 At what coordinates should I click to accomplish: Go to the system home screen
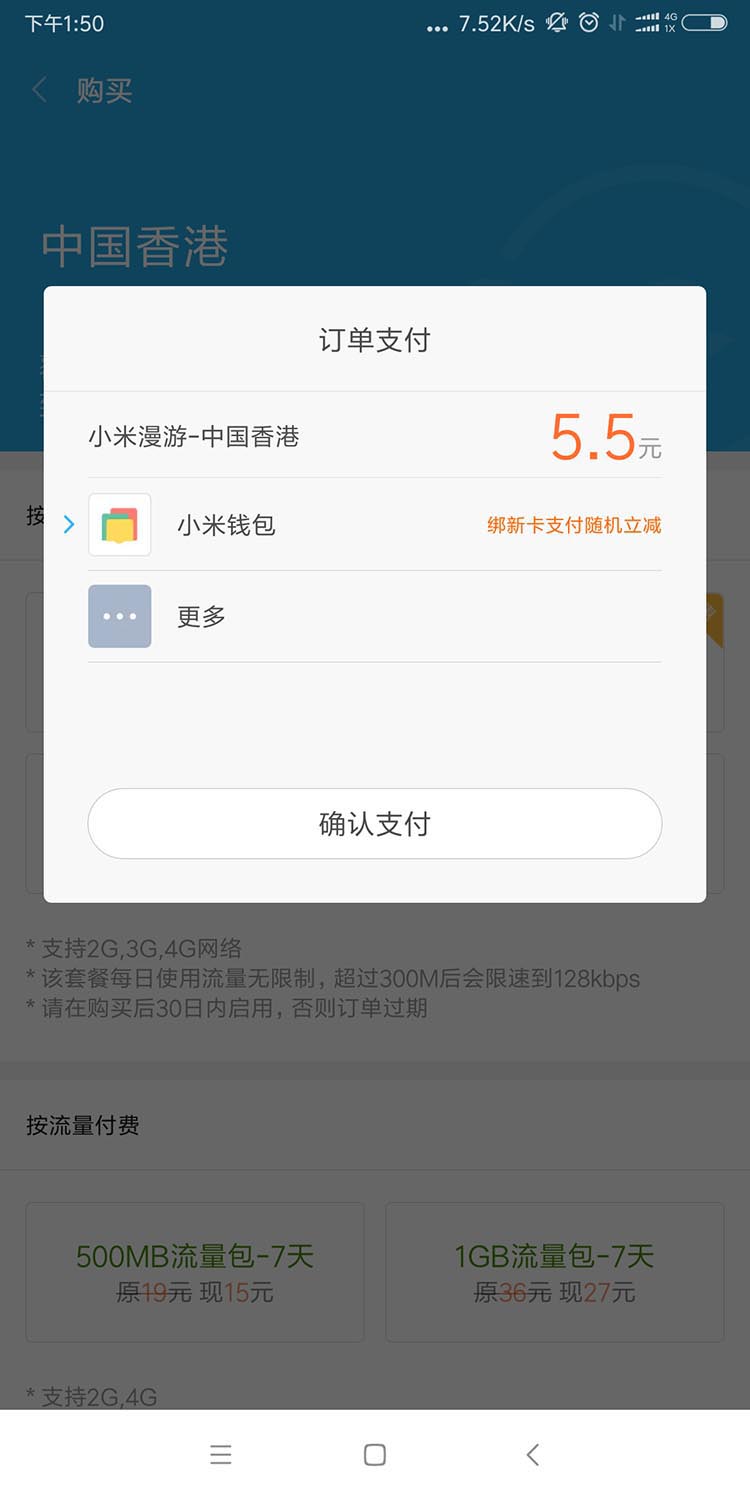click(x=375, y=1454)
